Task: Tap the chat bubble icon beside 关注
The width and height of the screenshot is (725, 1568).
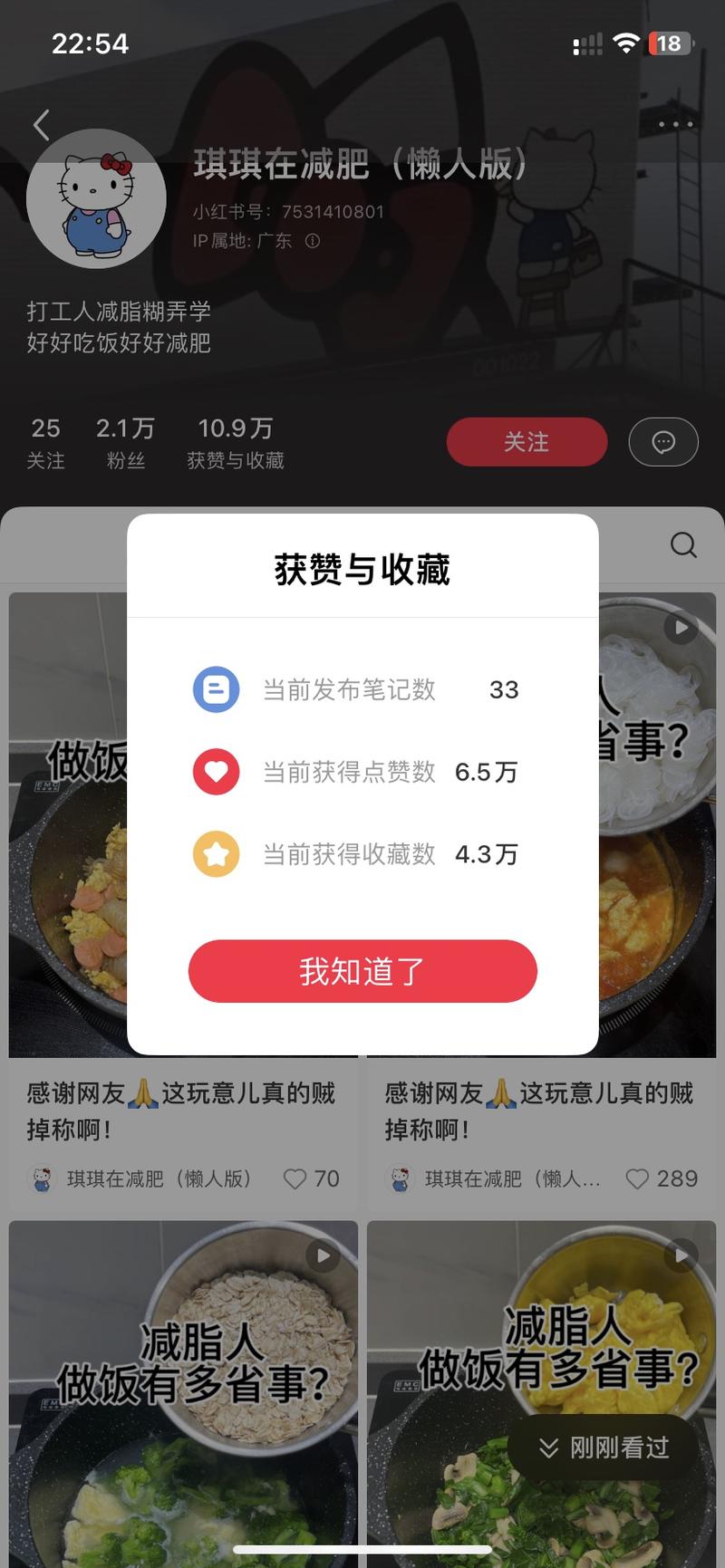Action: (x=663, y=442)
